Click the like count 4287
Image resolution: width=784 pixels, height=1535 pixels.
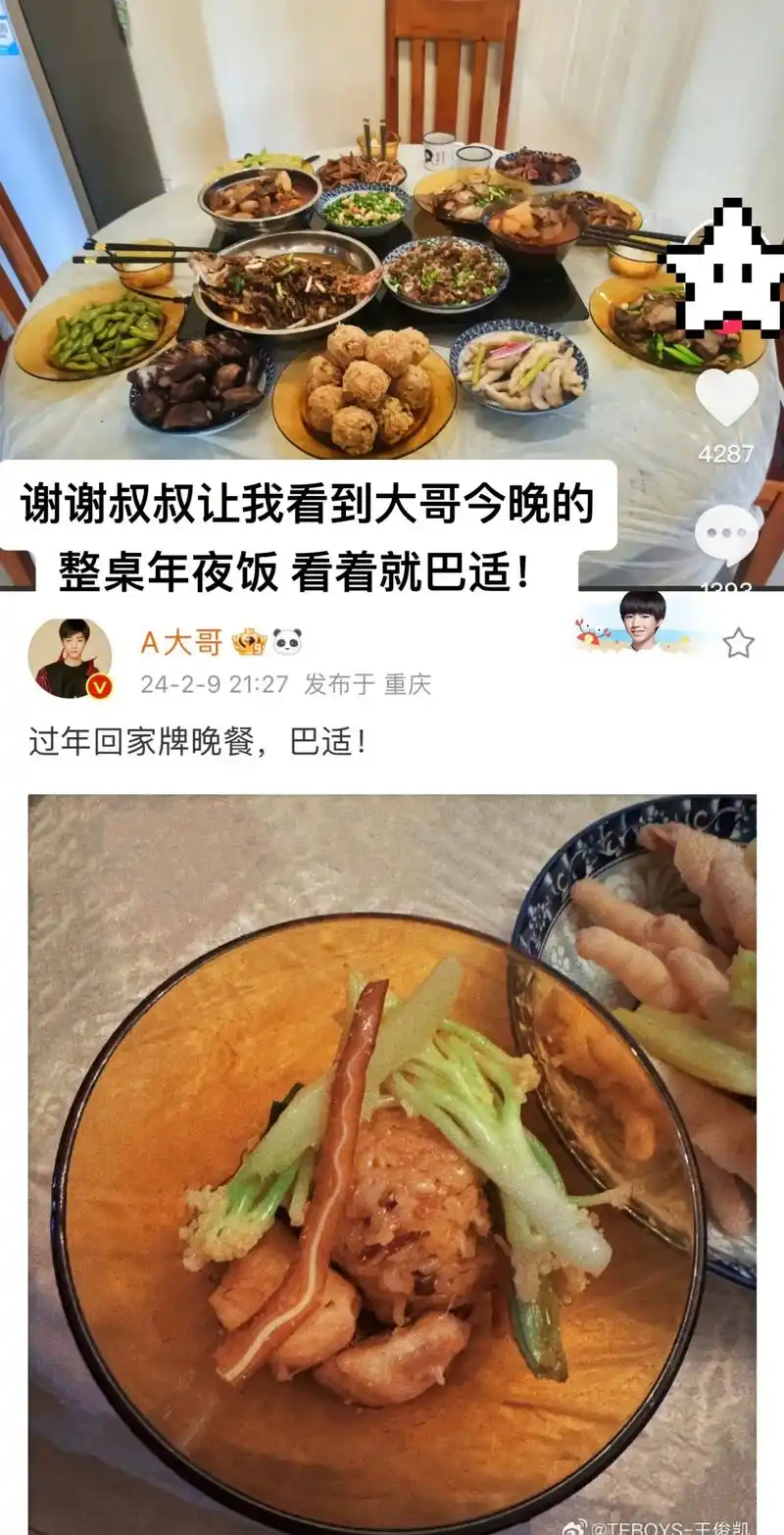725,453
